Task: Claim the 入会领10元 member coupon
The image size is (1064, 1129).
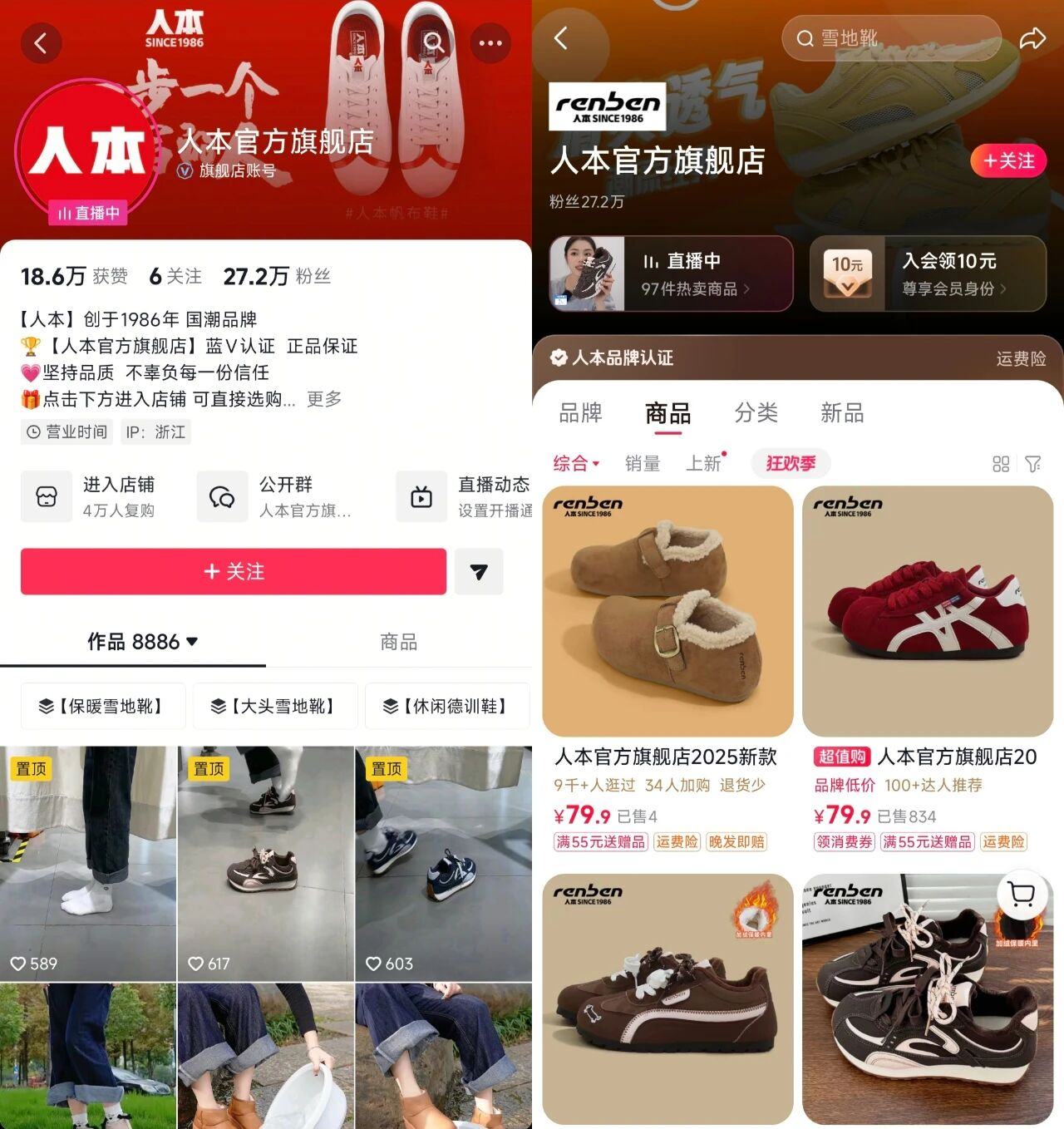Action: tap(928, 274)
